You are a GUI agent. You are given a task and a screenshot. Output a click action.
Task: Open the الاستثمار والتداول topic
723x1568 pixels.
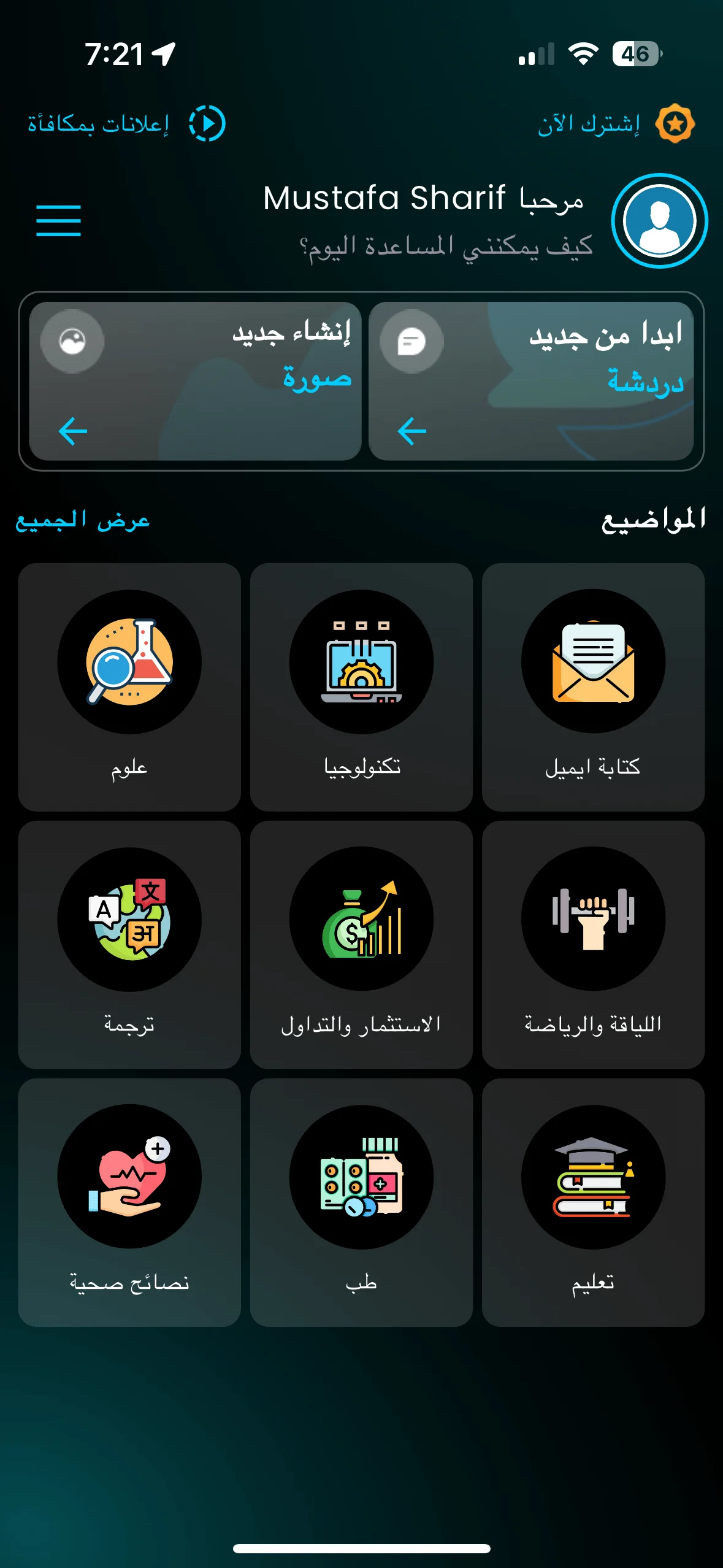point(361,945)
